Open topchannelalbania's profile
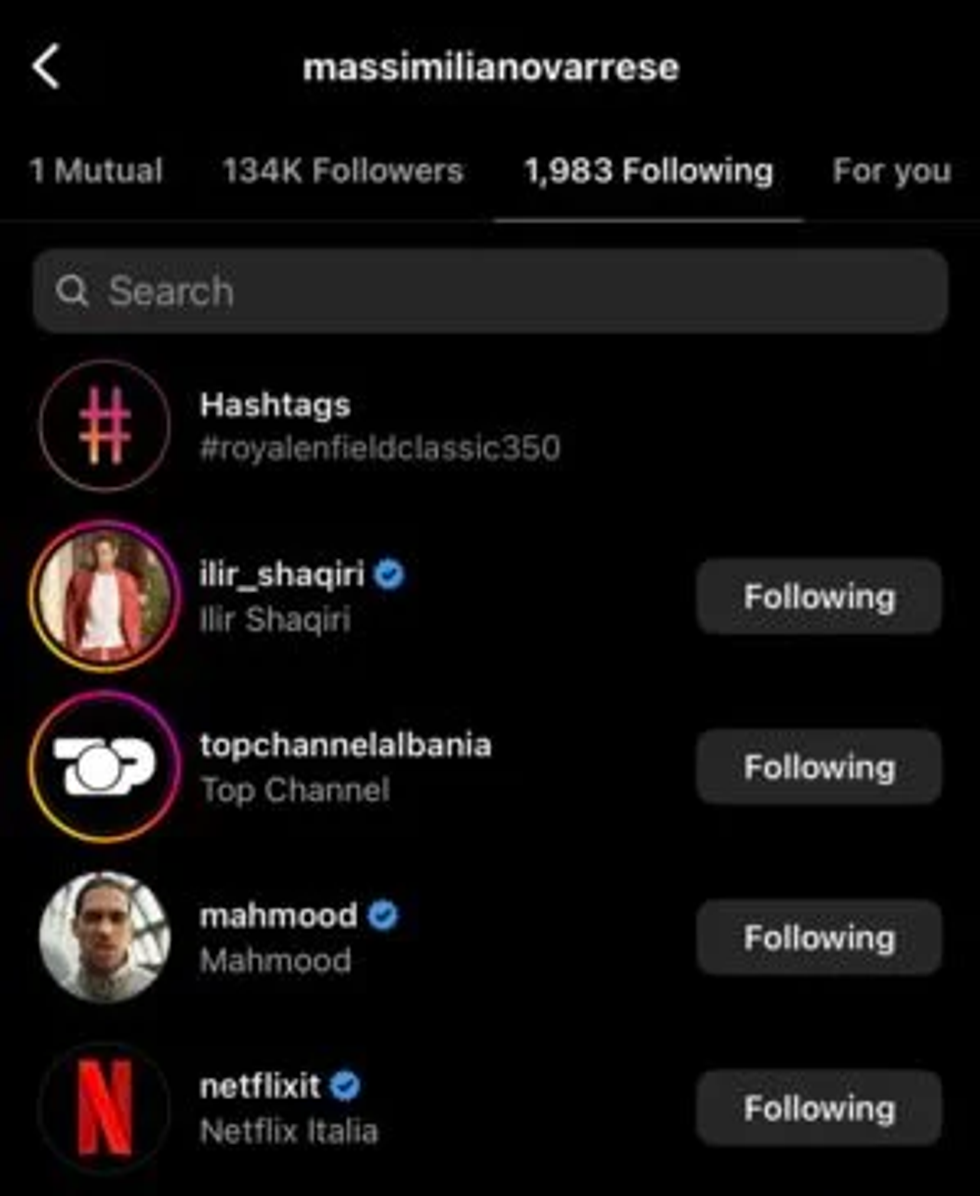This screenshot has height=1196, width=980. (x=345, y=746)
